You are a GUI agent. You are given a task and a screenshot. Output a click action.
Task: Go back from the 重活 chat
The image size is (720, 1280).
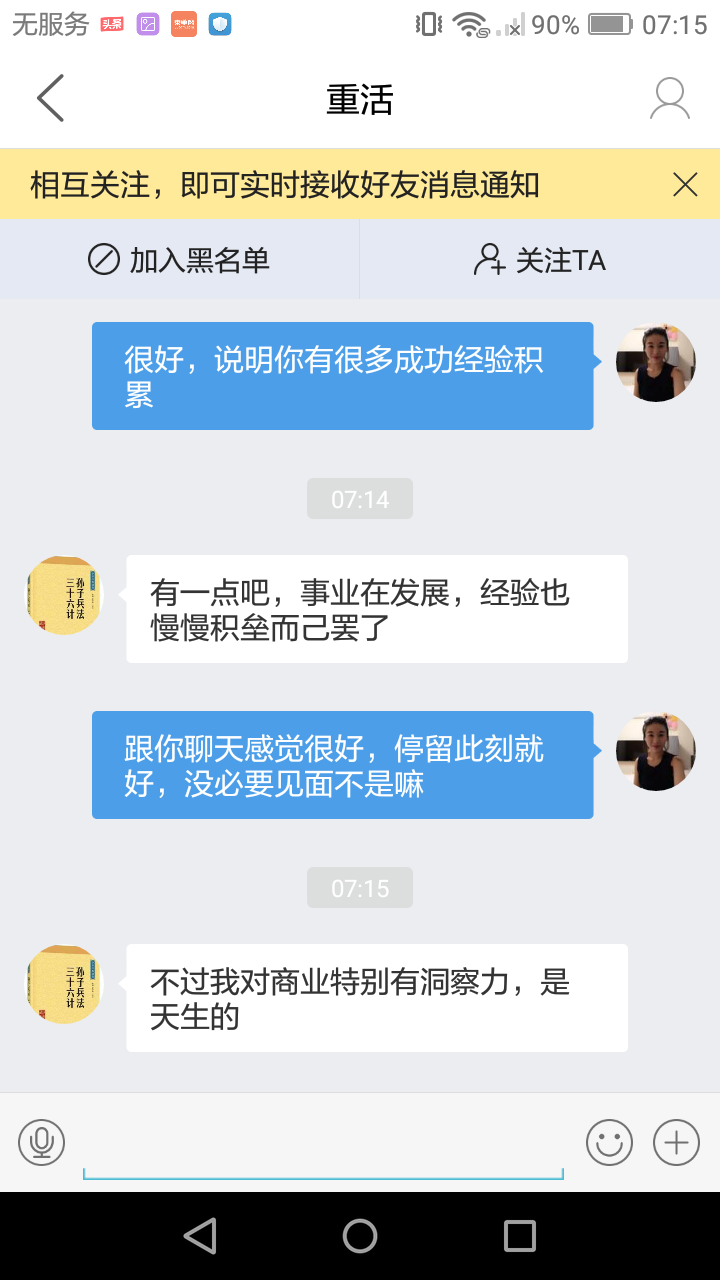point(50,98)
